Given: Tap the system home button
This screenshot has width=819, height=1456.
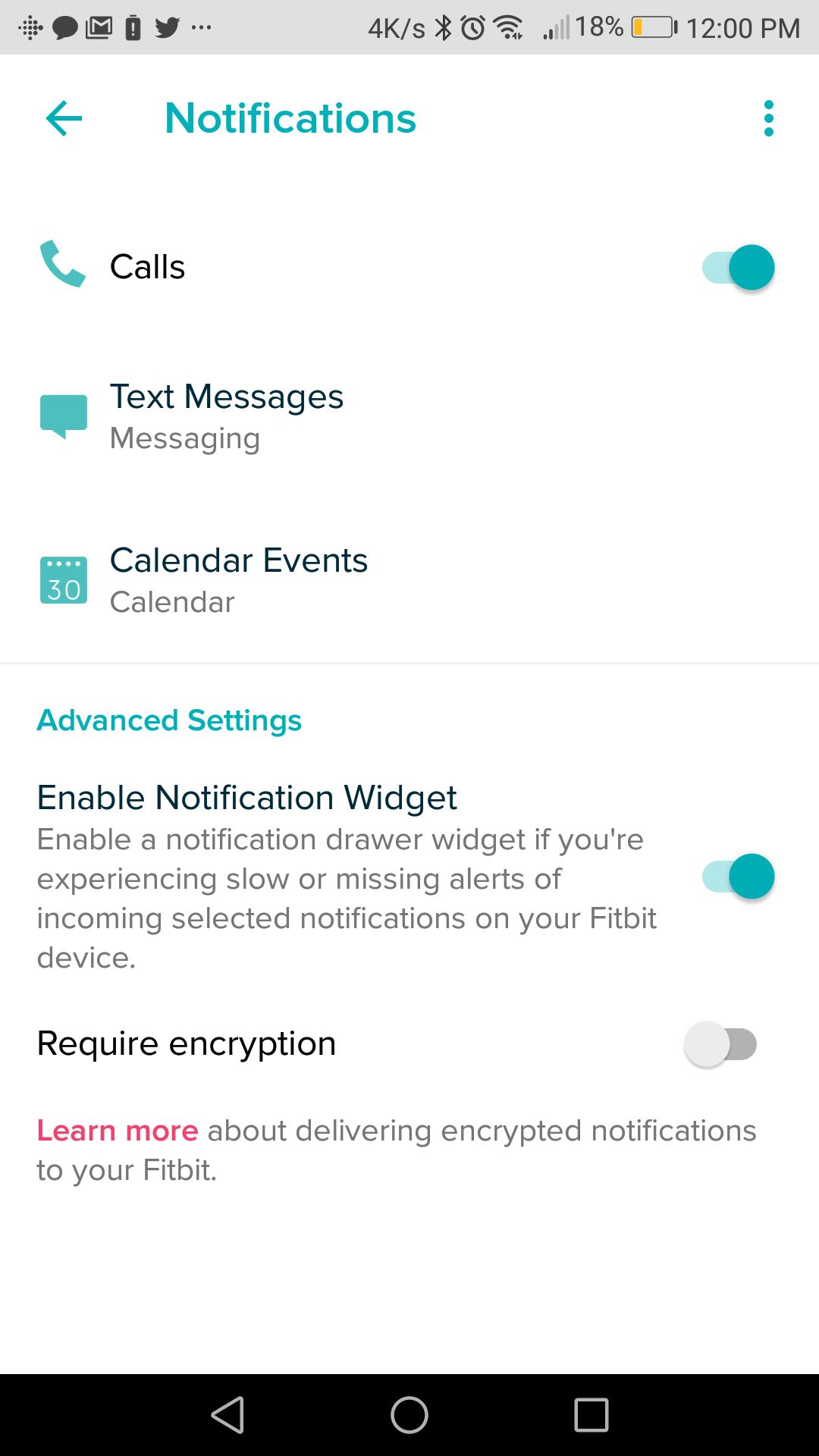Looking at the screenshot, I should [x=409, y=1415].
